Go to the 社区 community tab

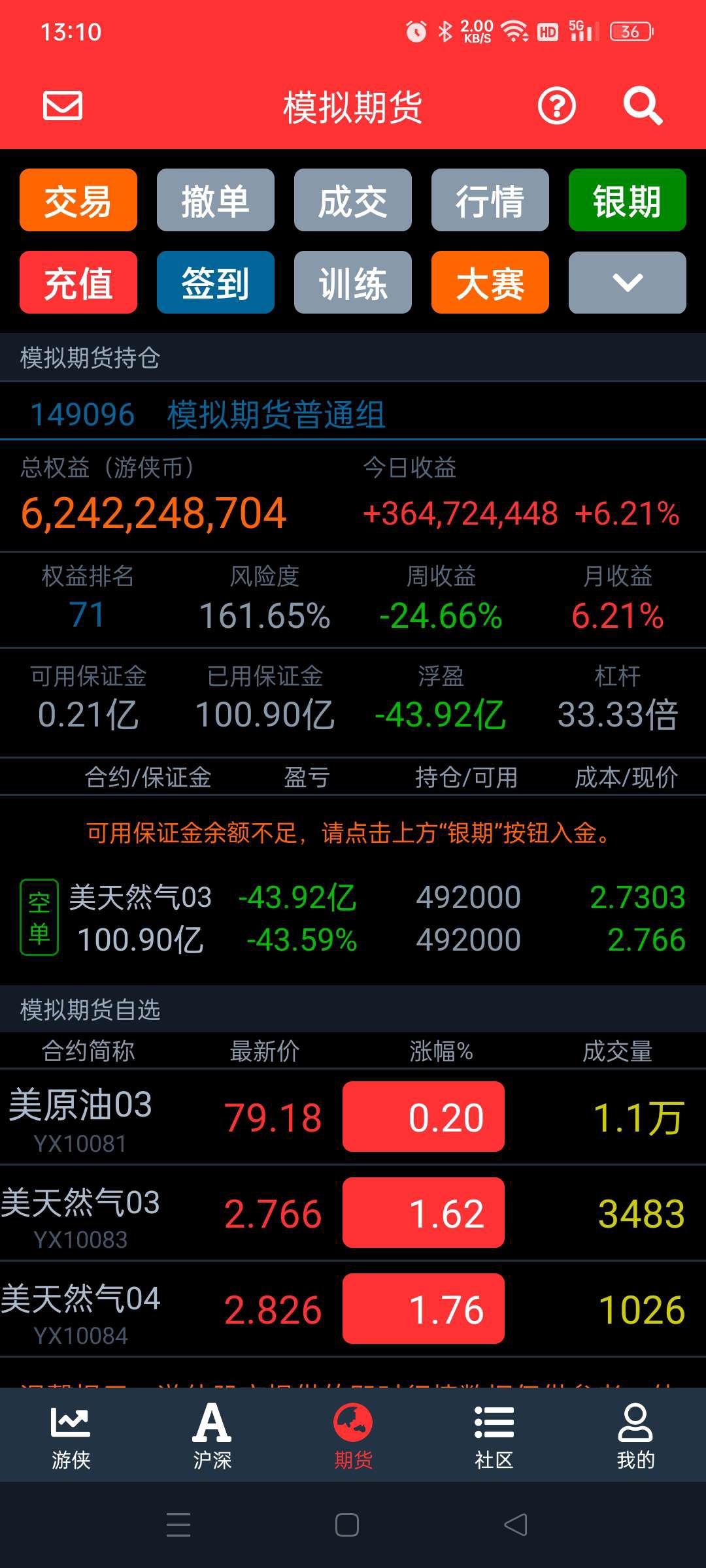[494, 1435]
